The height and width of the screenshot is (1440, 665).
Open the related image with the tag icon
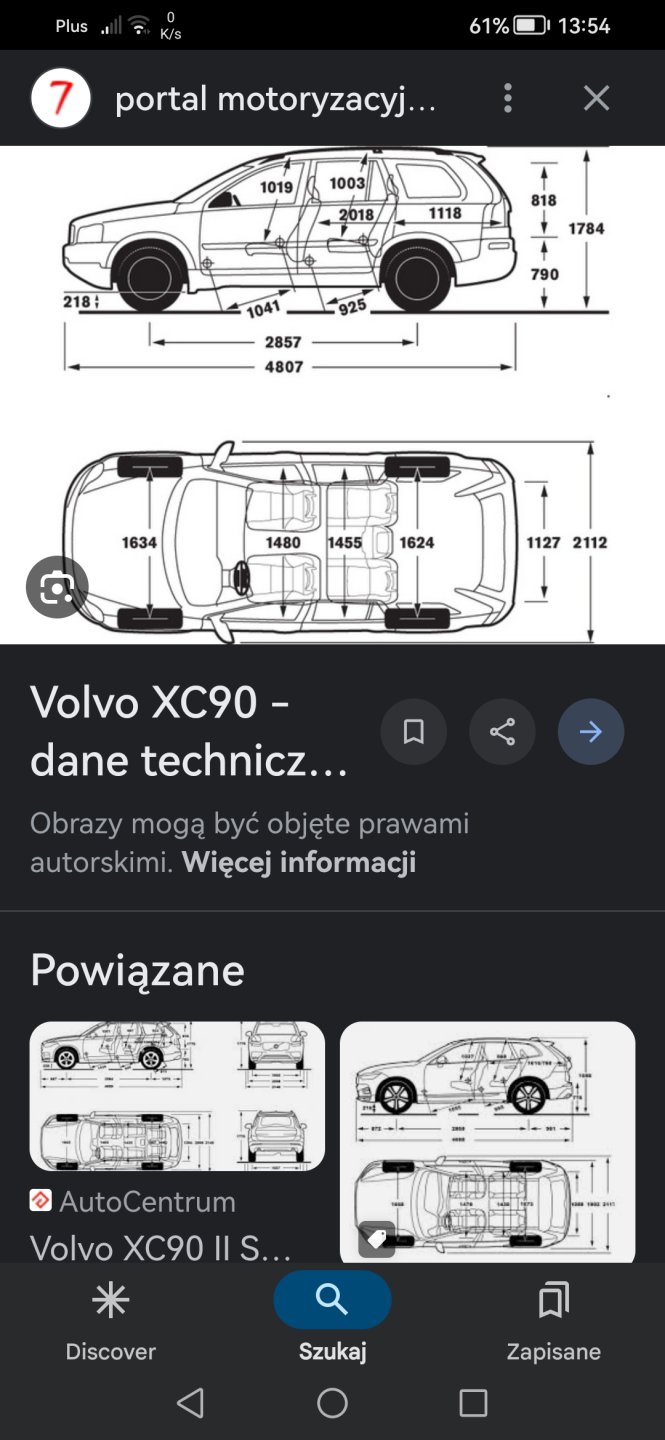[487, 1140]
